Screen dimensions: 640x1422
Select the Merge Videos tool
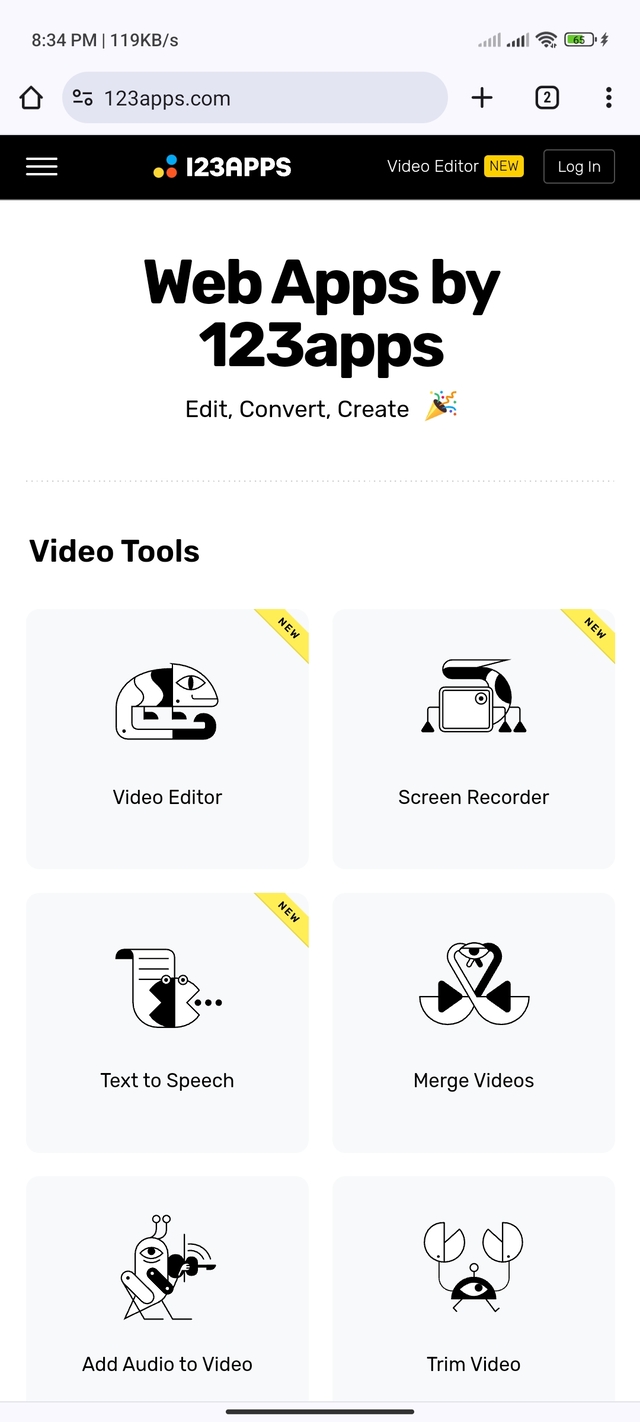[473, 1022]
